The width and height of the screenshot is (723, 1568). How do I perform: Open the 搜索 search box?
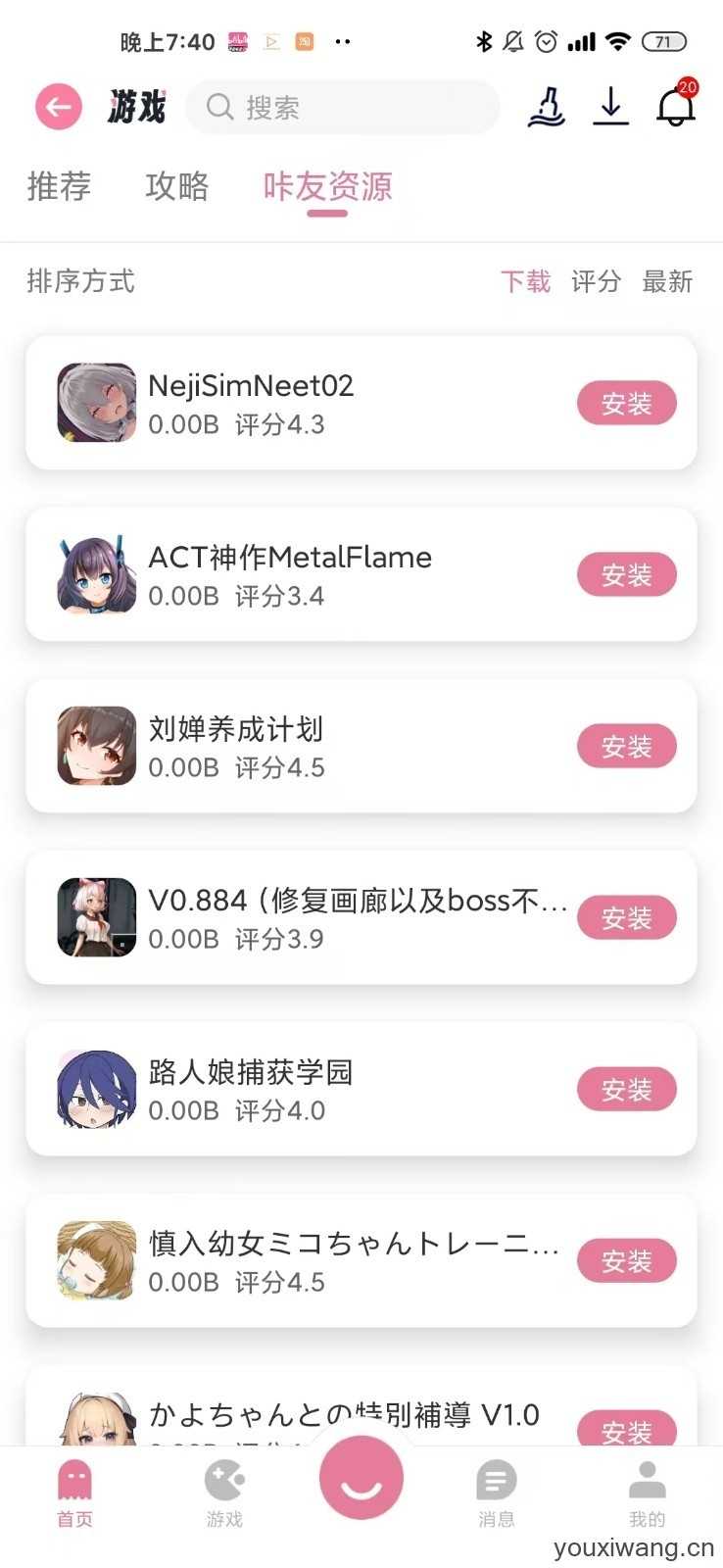pyautogui.click(x=343, y=107)
